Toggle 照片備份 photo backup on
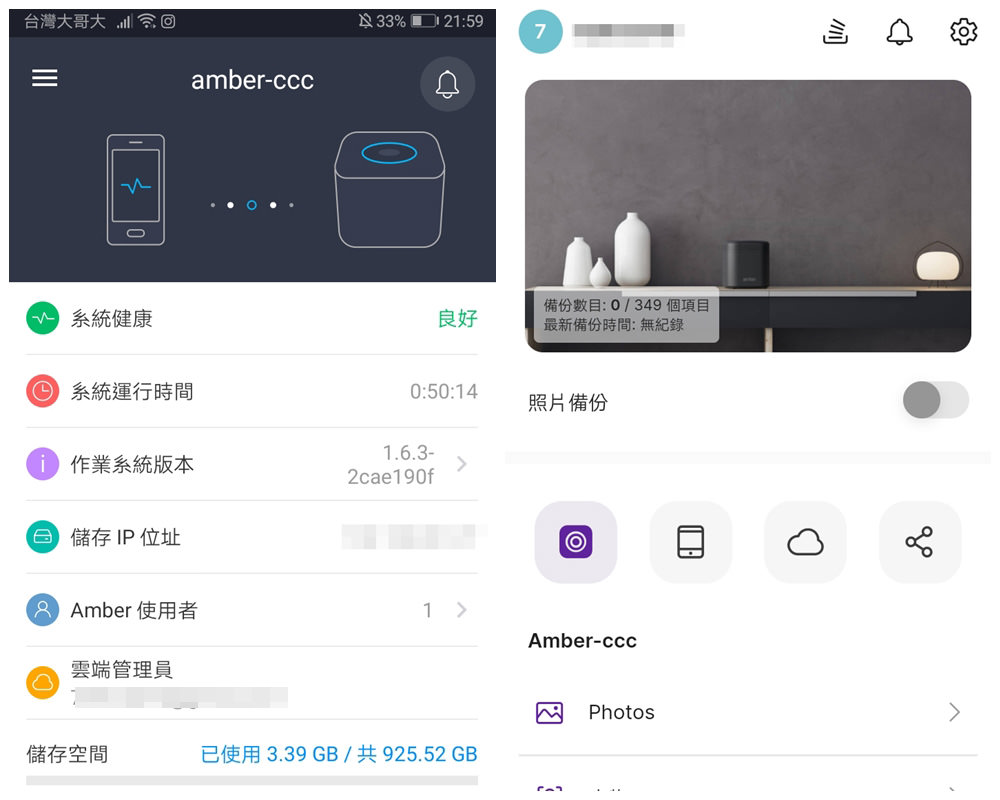This screenshot has width=1000, height=800. click(935, 400)
